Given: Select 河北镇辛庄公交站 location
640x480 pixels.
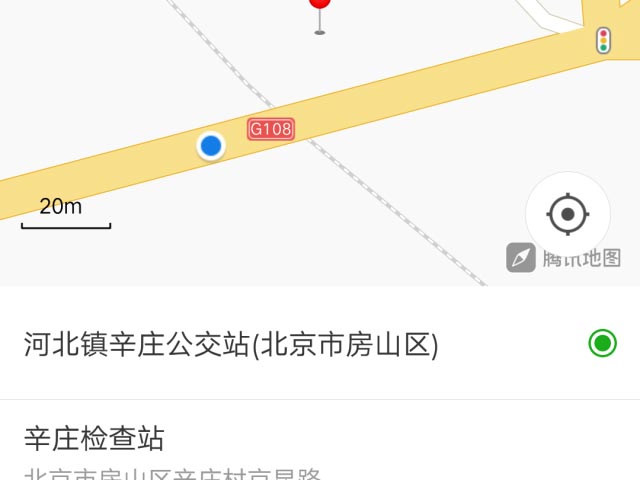Looking at the screenshot, I should tap(232, 345).
